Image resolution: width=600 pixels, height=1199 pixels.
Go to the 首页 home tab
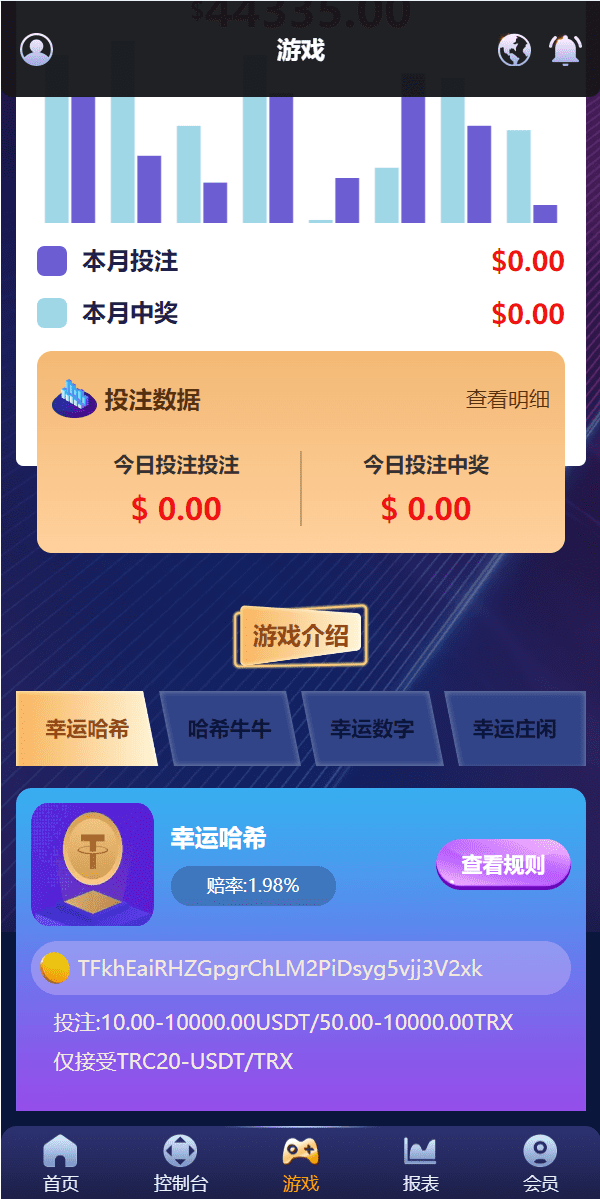coord(60,1163)
